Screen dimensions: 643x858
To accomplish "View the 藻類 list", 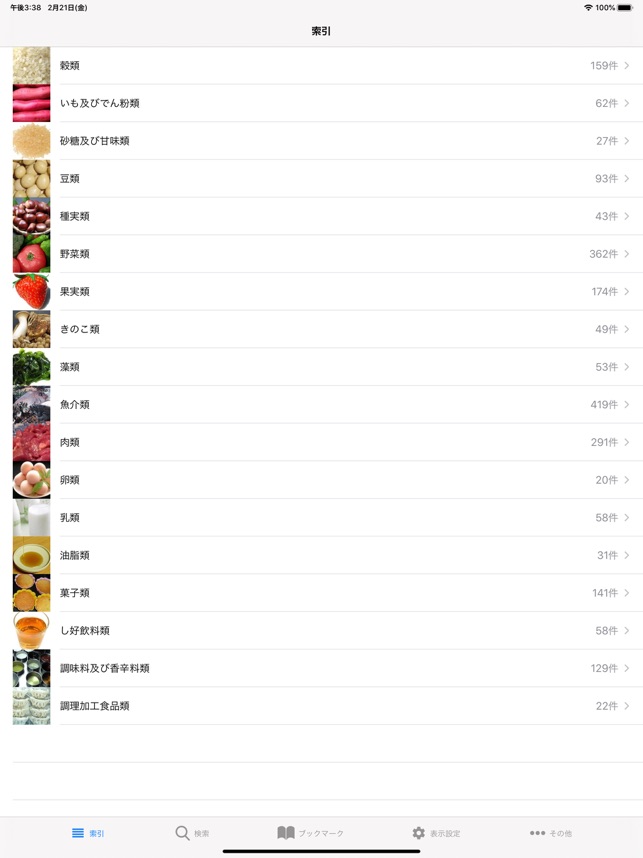I will (x=320, y=367).
